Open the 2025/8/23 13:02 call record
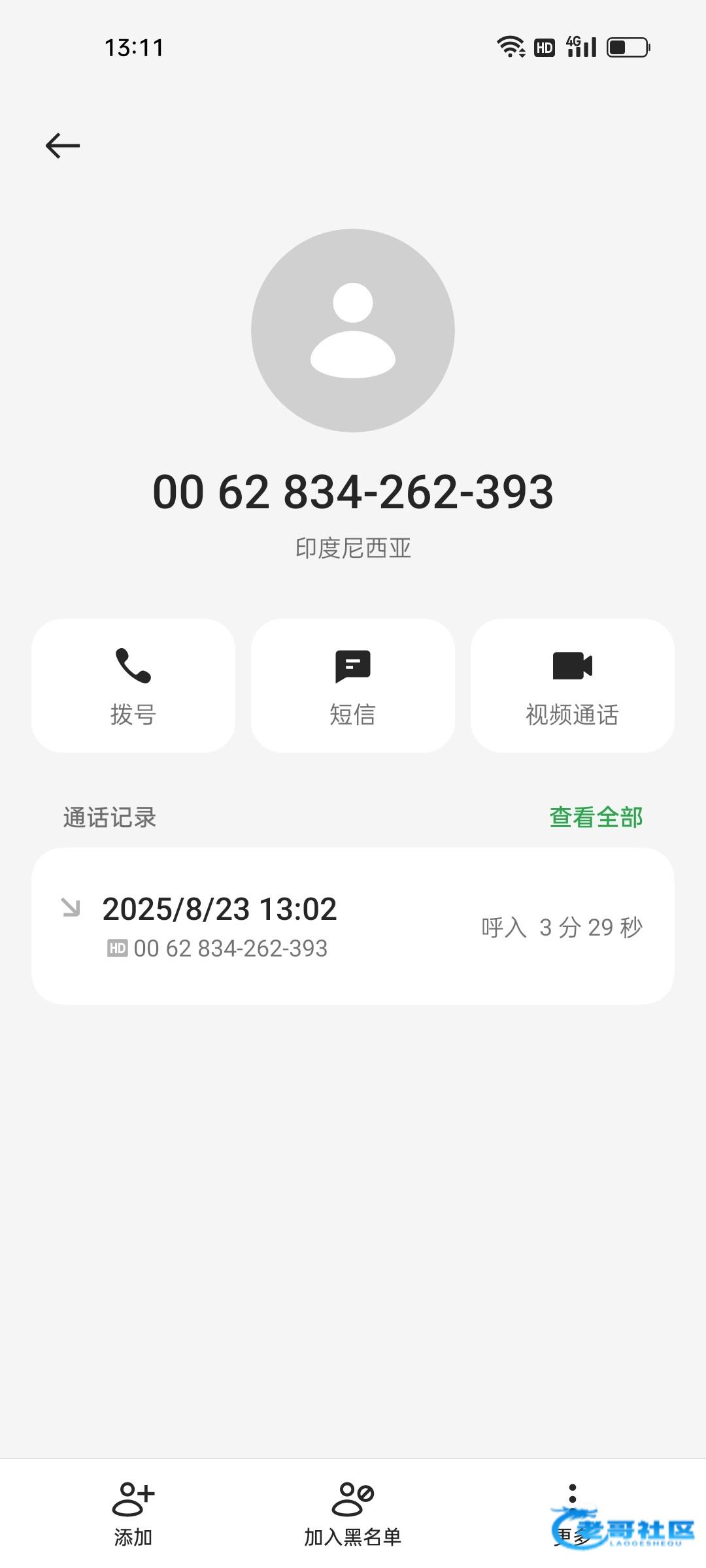The width and height of the screenshot is (706, 1568). point(353,926)
